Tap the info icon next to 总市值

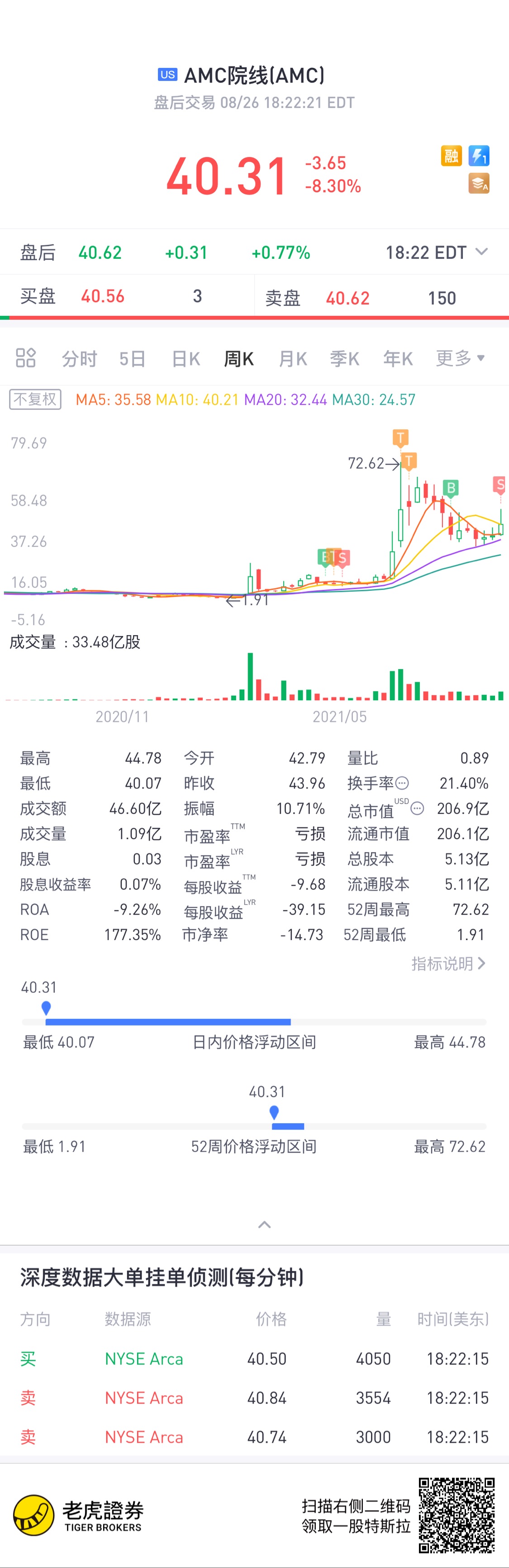(x=417, y=808)
